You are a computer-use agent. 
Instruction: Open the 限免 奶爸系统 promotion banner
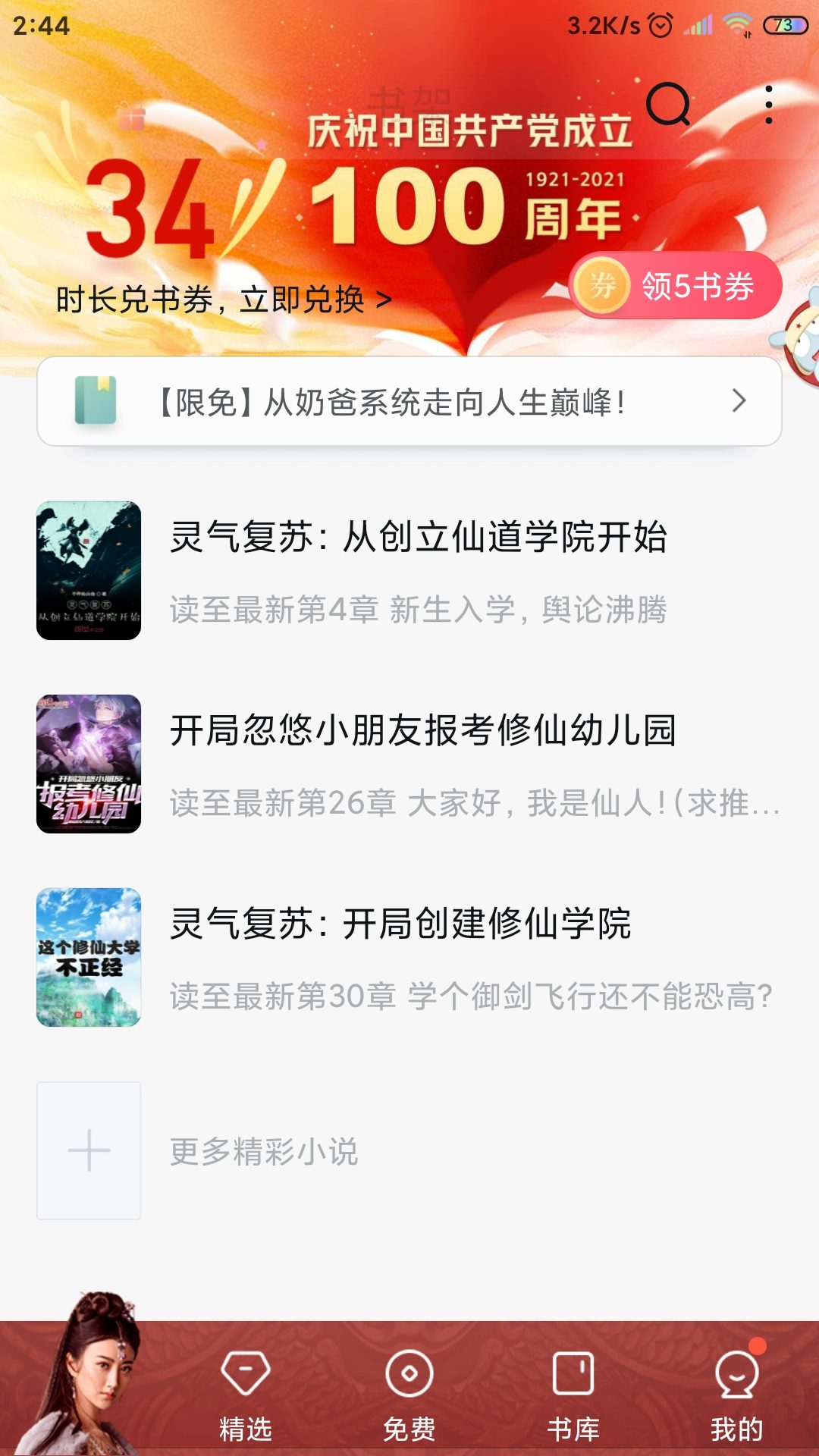[x=409, y=401]
